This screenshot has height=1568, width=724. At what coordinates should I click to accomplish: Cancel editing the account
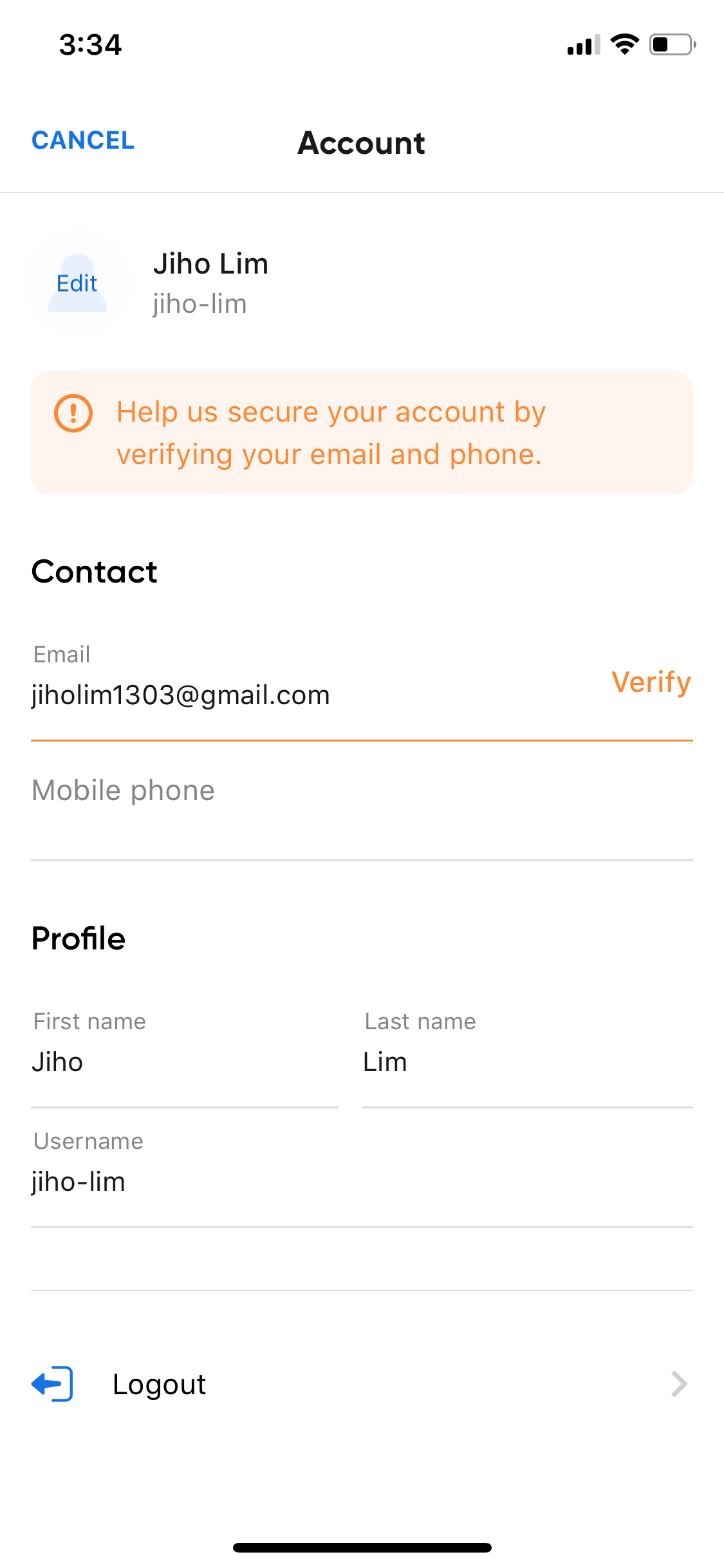83,140
